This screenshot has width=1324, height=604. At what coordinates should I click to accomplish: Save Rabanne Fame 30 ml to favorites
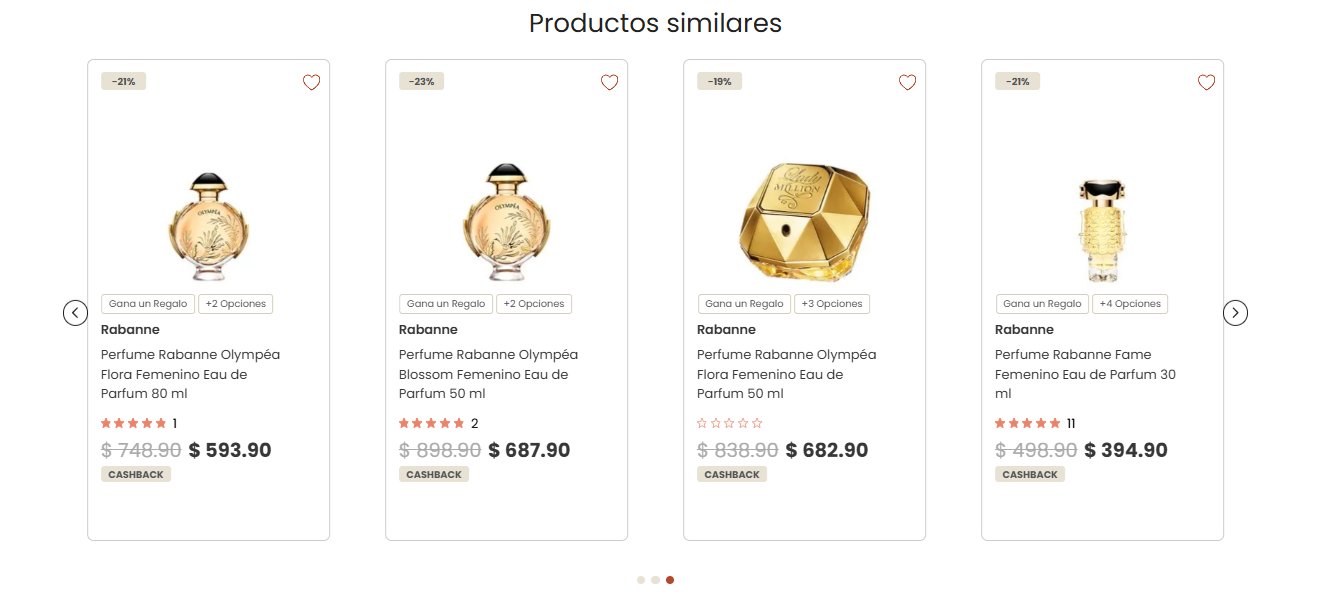(x=1206, y=82)
